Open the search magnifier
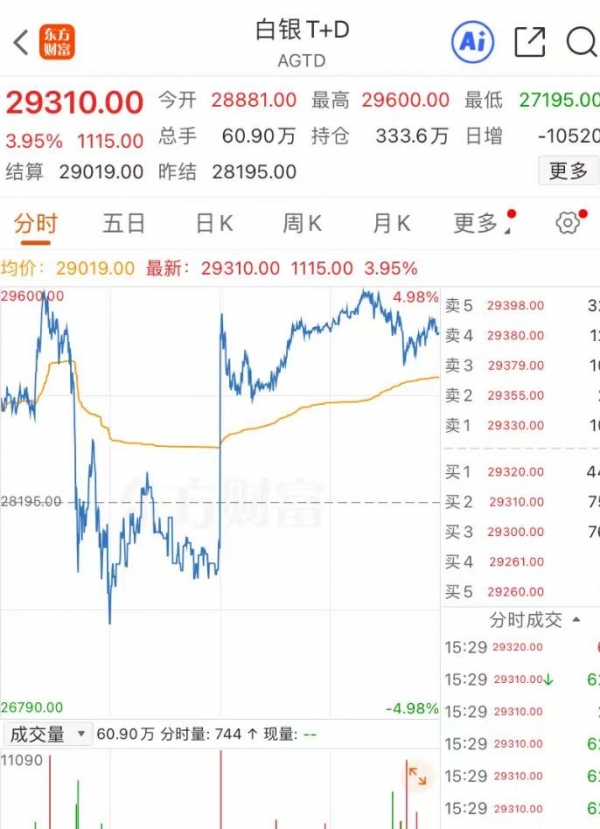This screenshot has height=829, width=600. (581, 42)
